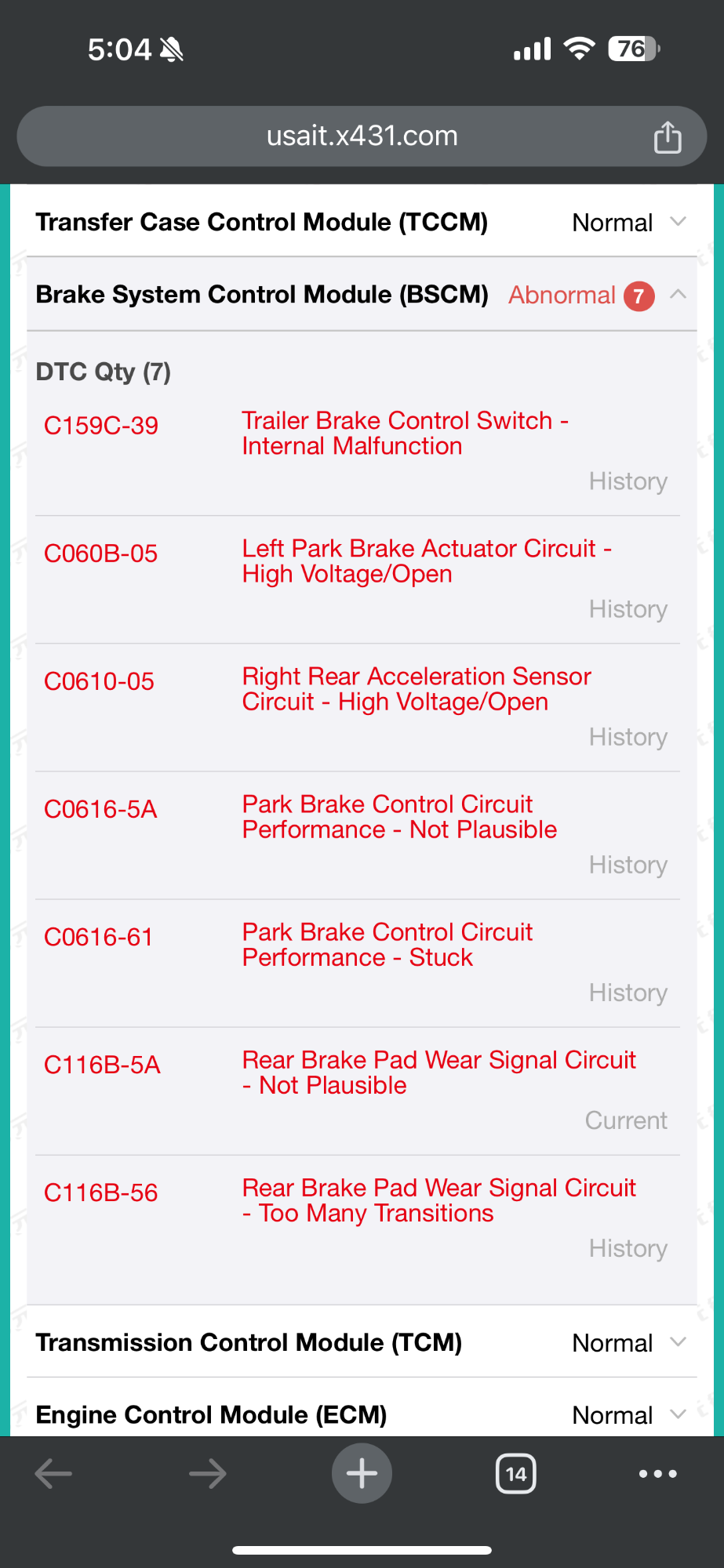Expand the Transmission Control Module row
724x1568 pixels.
click(x=362, y=1342)
